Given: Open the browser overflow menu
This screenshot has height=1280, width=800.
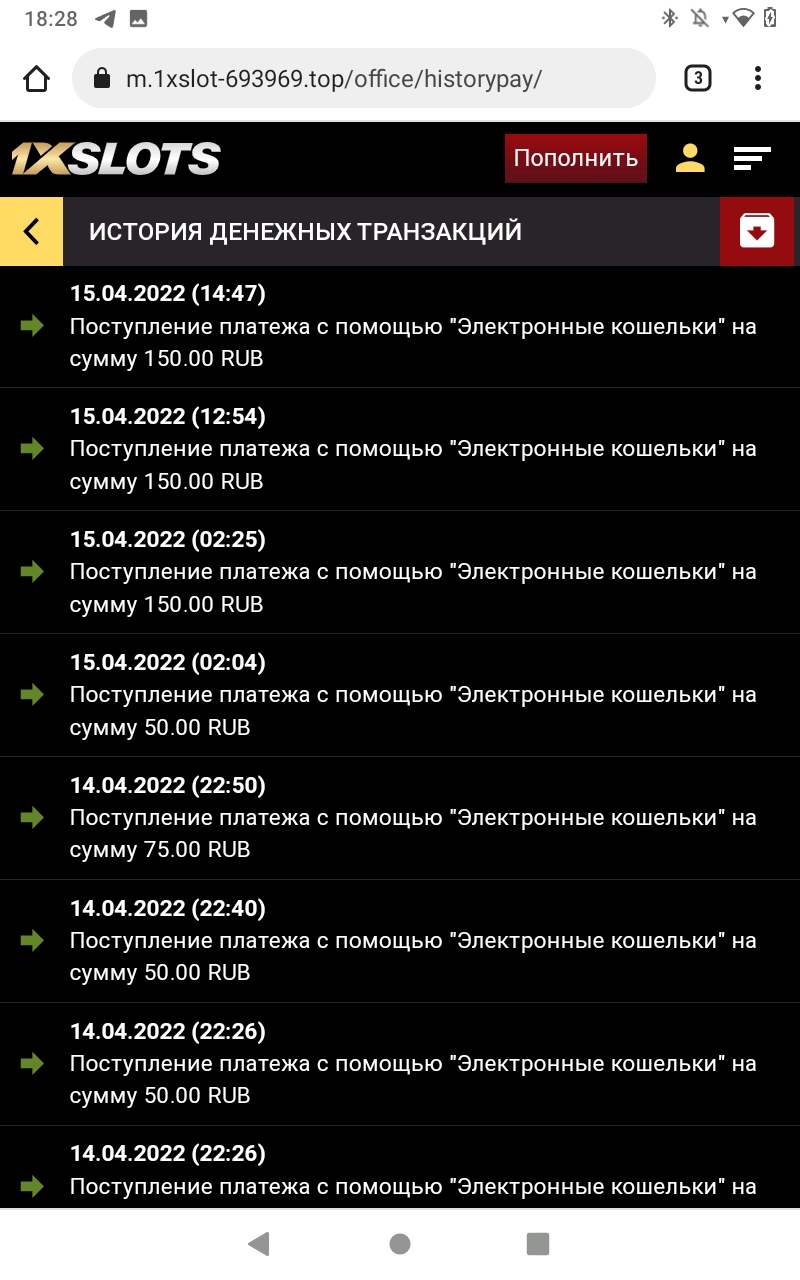Looking at the screenshot, I should (758, 78).
